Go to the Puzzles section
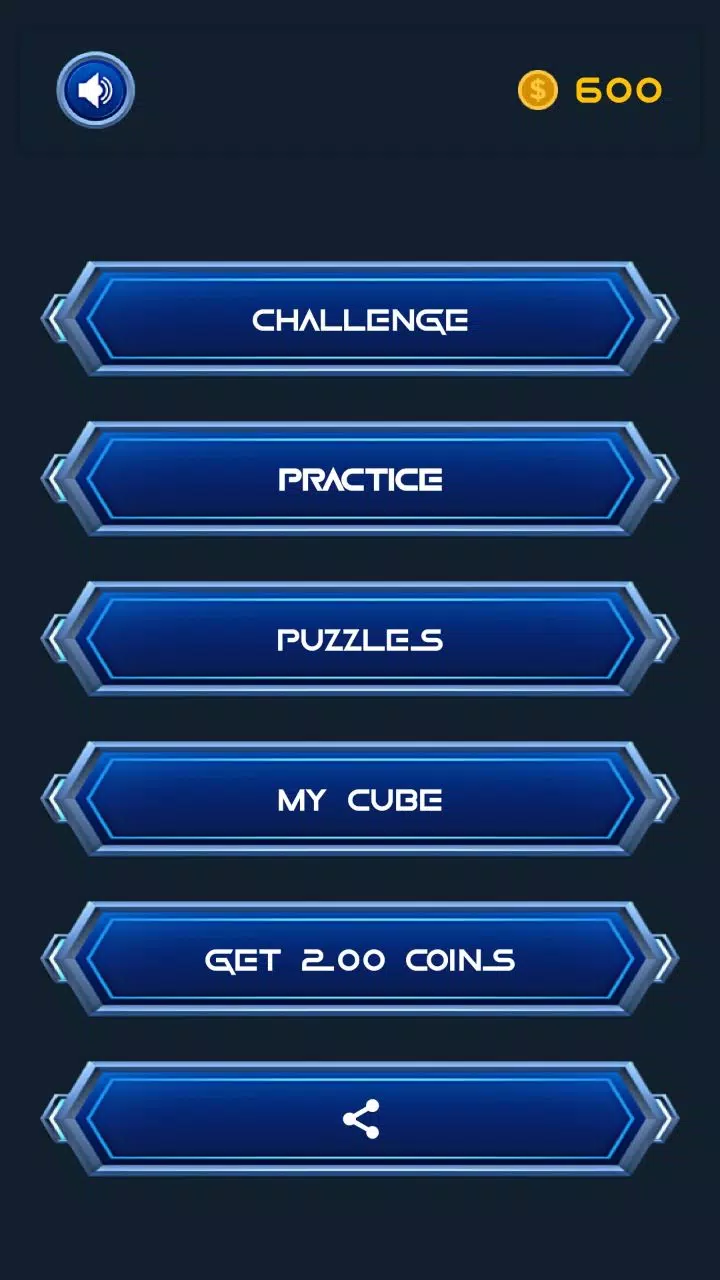 360,640
